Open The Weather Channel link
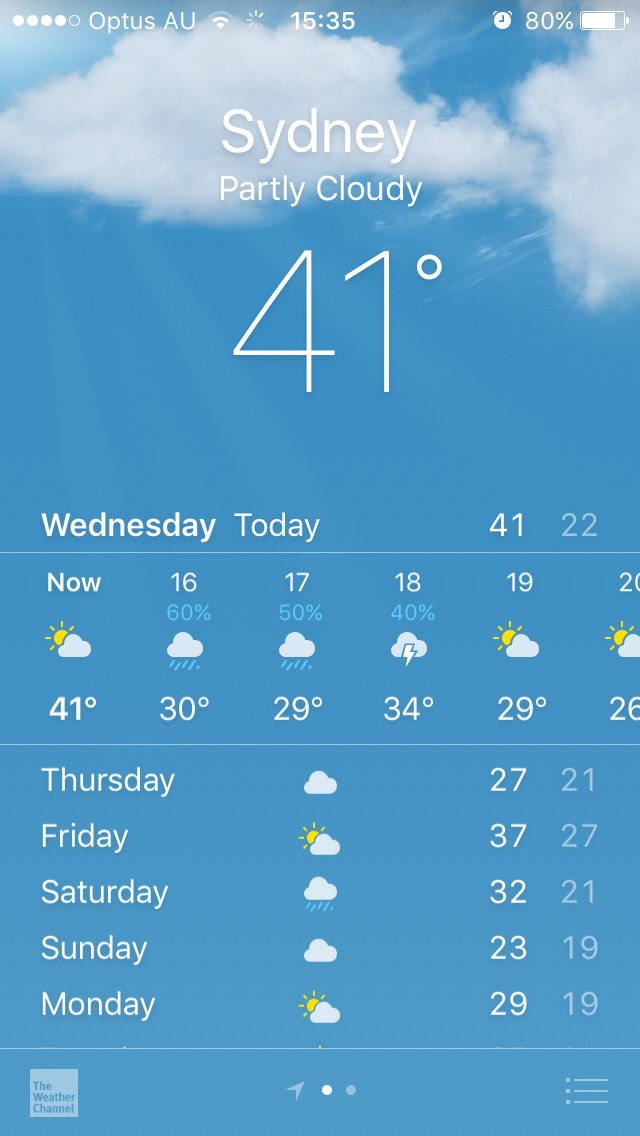 (x=54, y=1093)
